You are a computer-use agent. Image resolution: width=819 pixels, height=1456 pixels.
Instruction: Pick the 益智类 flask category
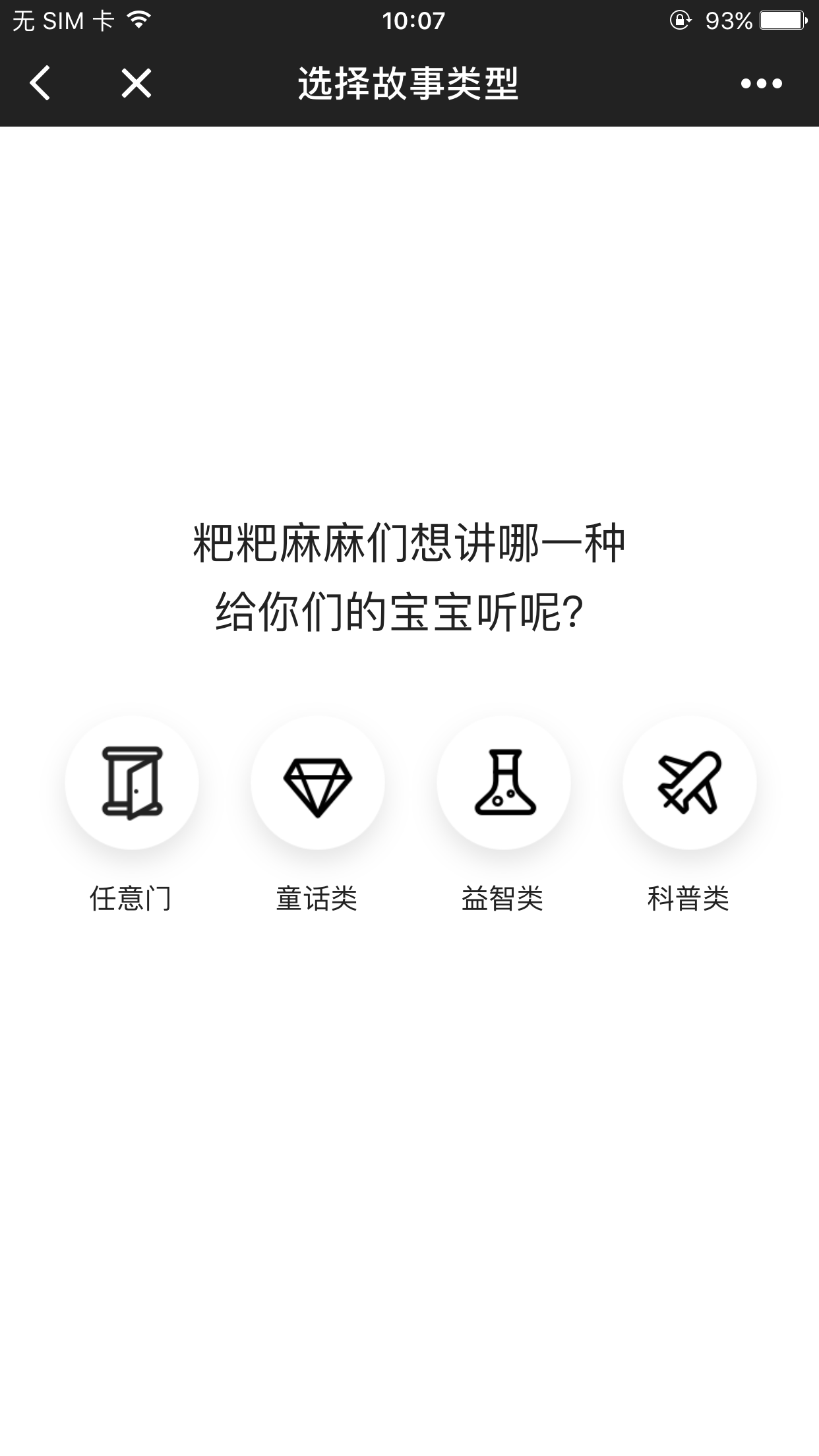pos(504,783)
